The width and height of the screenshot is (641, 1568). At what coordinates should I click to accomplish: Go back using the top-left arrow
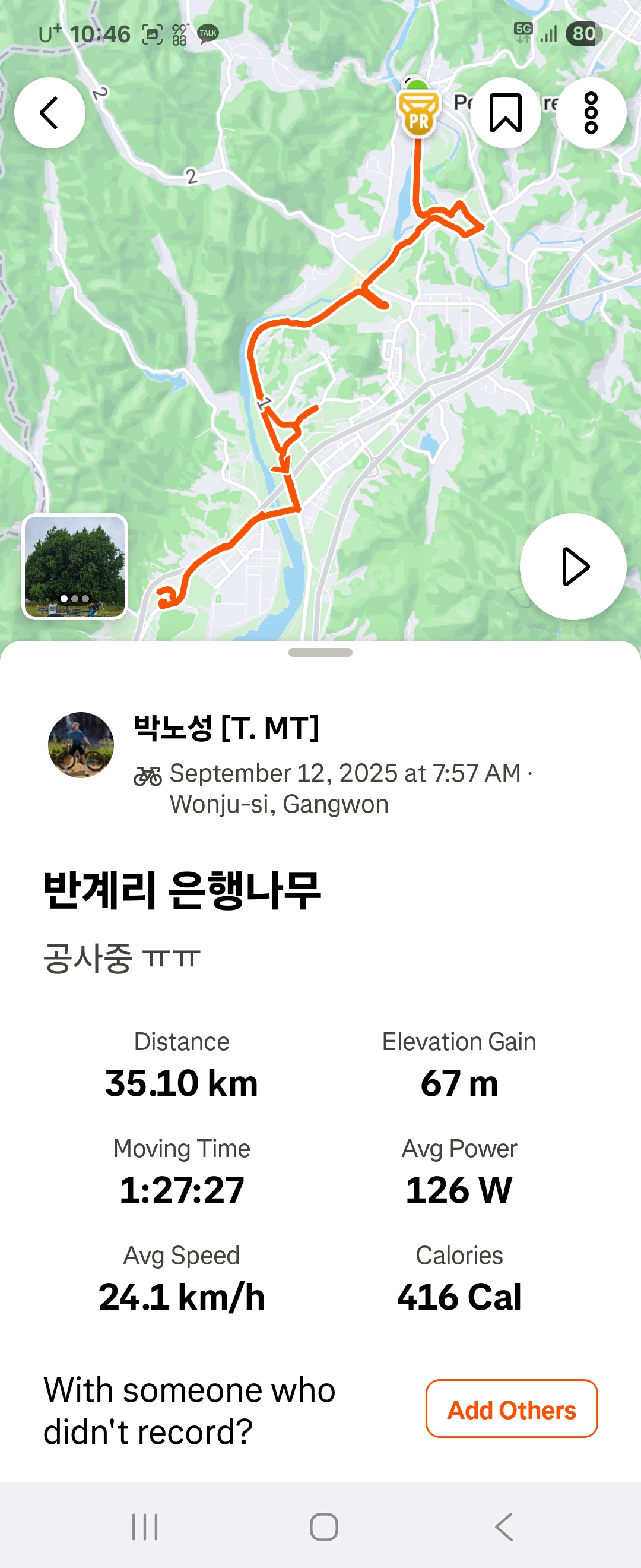49,113
